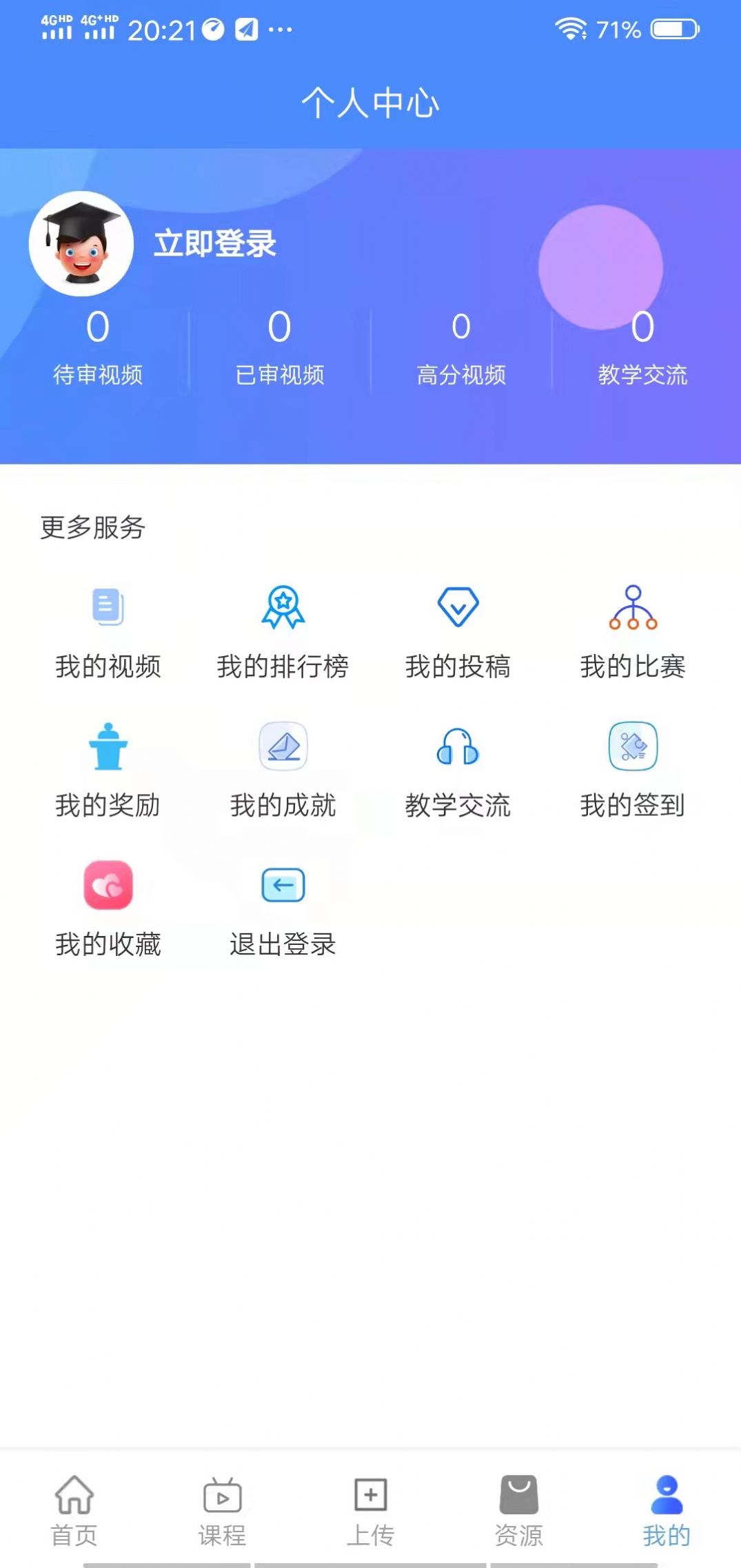
Task: Open 我的投稿 submissions
Action: 458,631
